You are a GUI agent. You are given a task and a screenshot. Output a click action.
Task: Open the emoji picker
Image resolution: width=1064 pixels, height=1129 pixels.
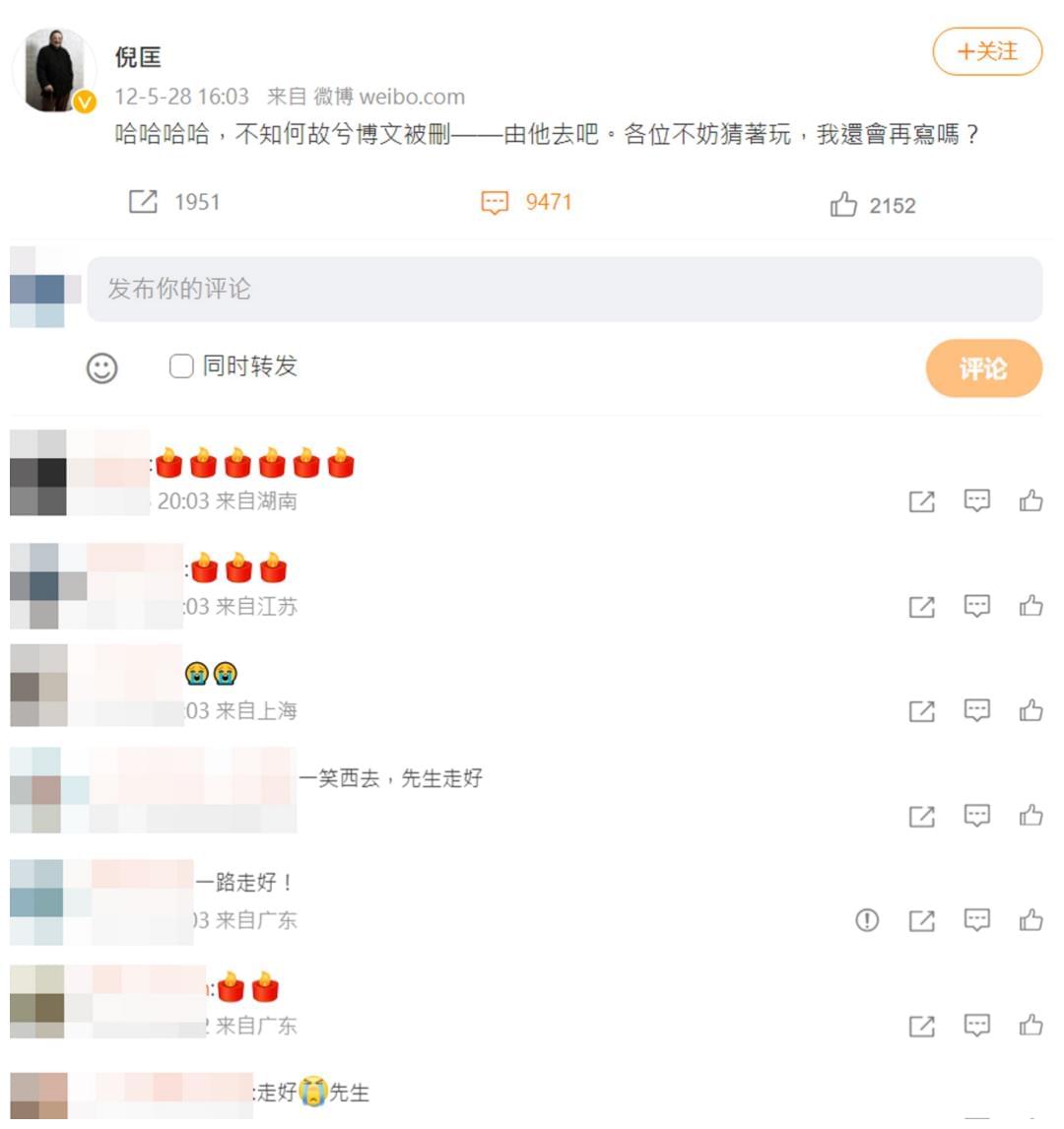[x=102, y=367]
